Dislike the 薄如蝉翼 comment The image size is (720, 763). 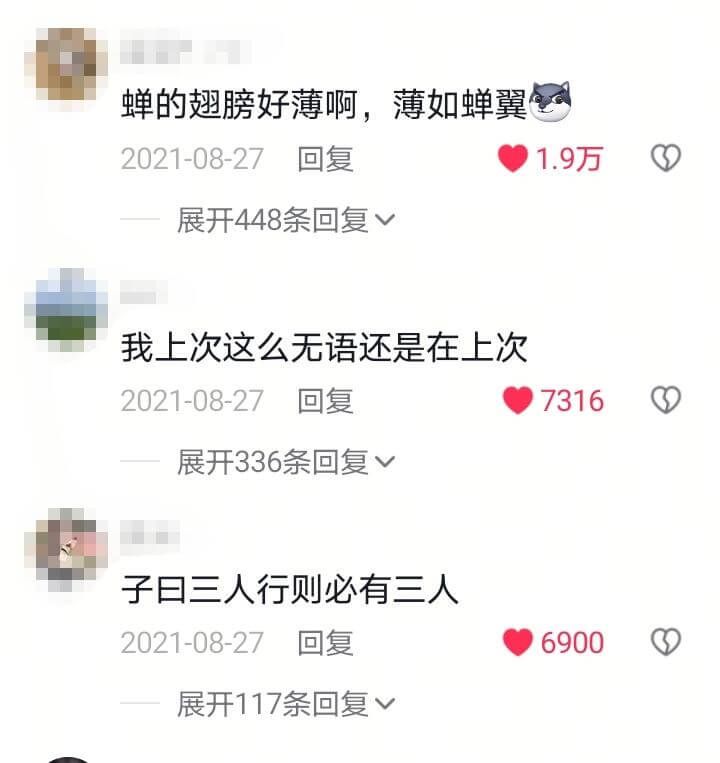(x=666, y=158)
